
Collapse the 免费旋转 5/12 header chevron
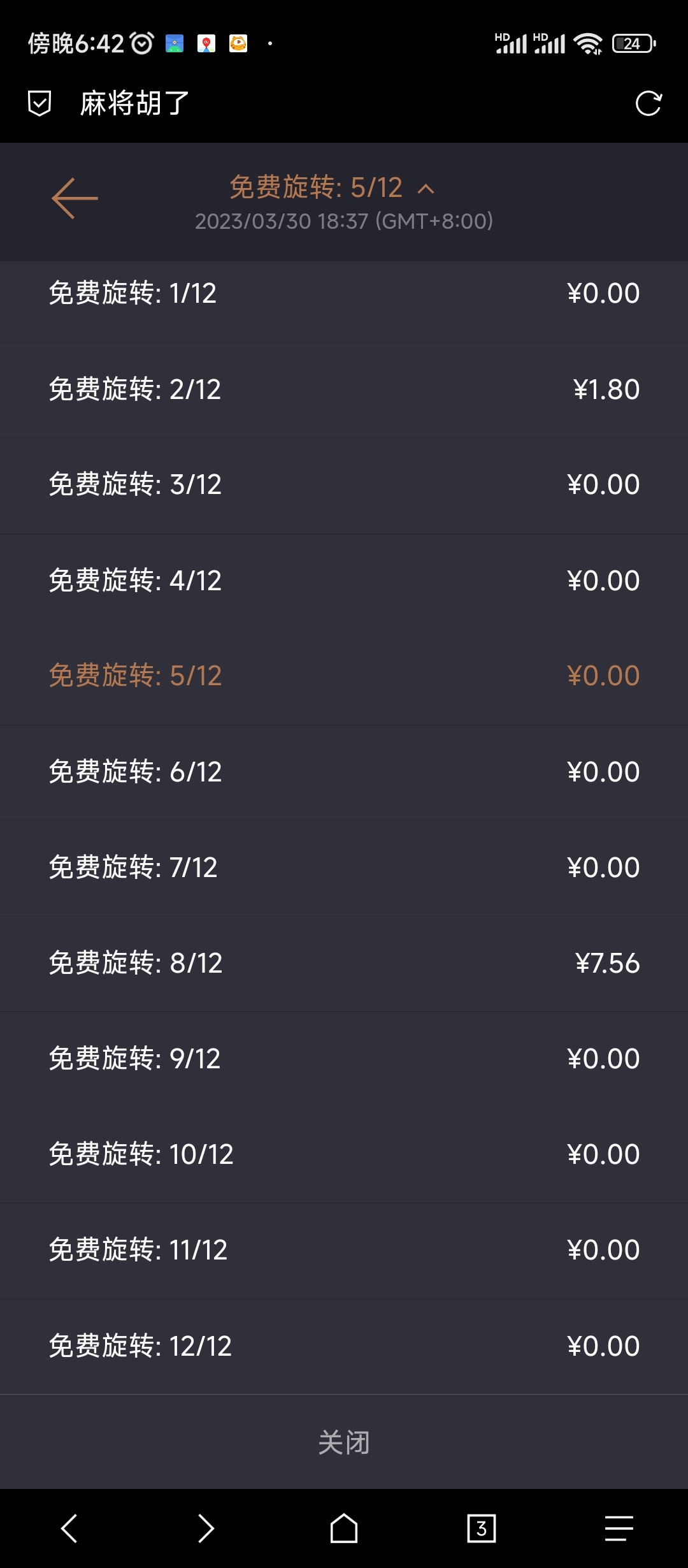(426, 189)
